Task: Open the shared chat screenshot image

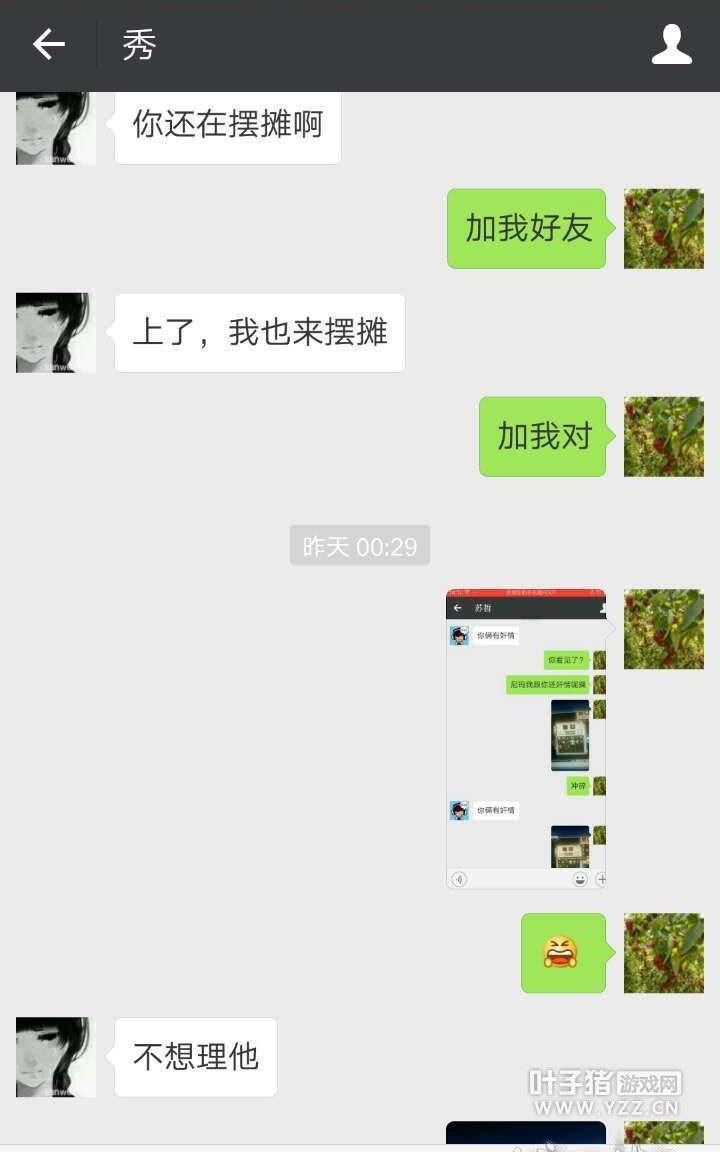Action: (x=526, y=739)
